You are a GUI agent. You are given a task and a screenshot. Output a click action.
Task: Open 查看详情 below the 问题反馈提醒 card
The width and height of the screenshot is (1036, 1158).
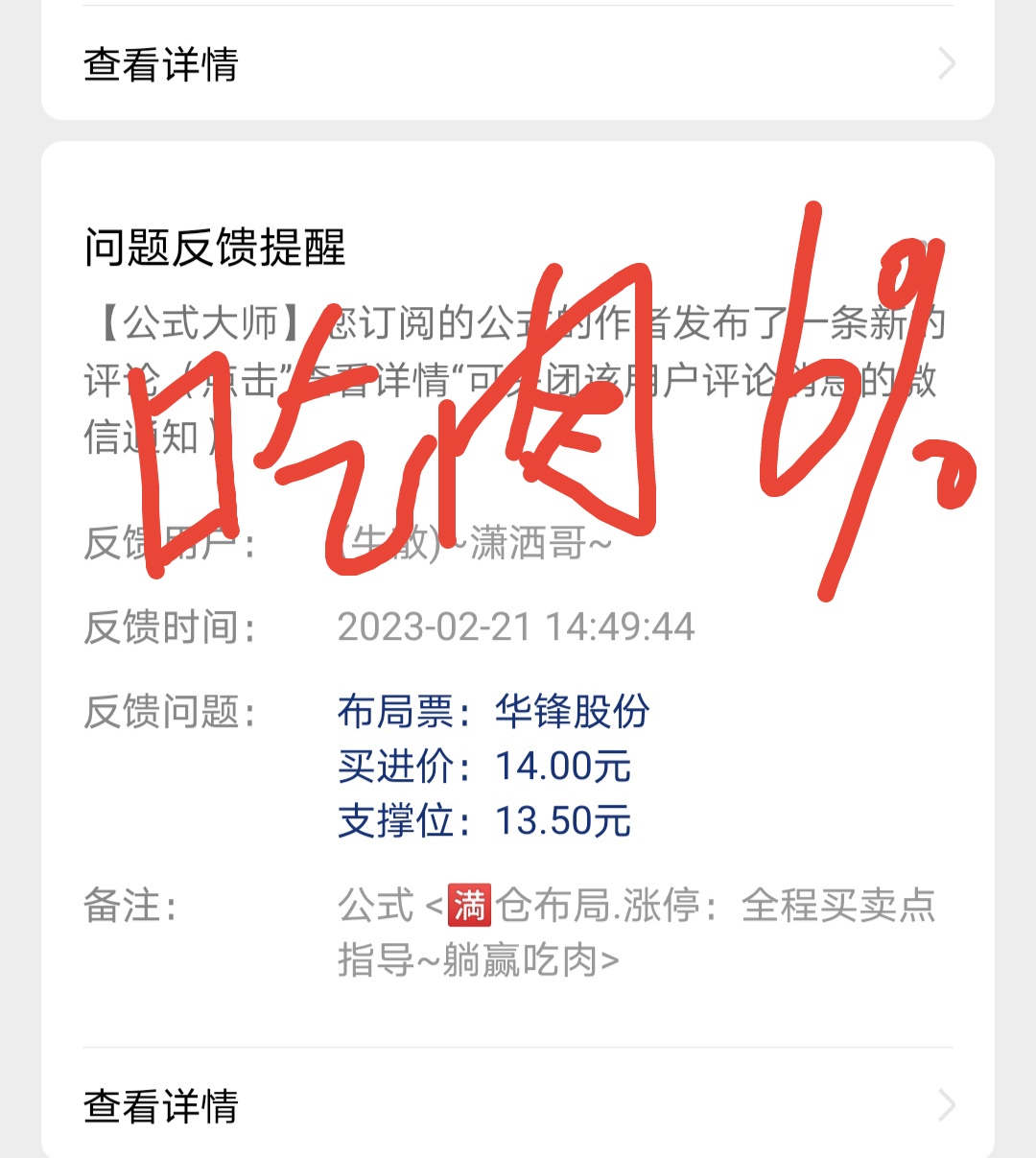tap(518, 1105)
